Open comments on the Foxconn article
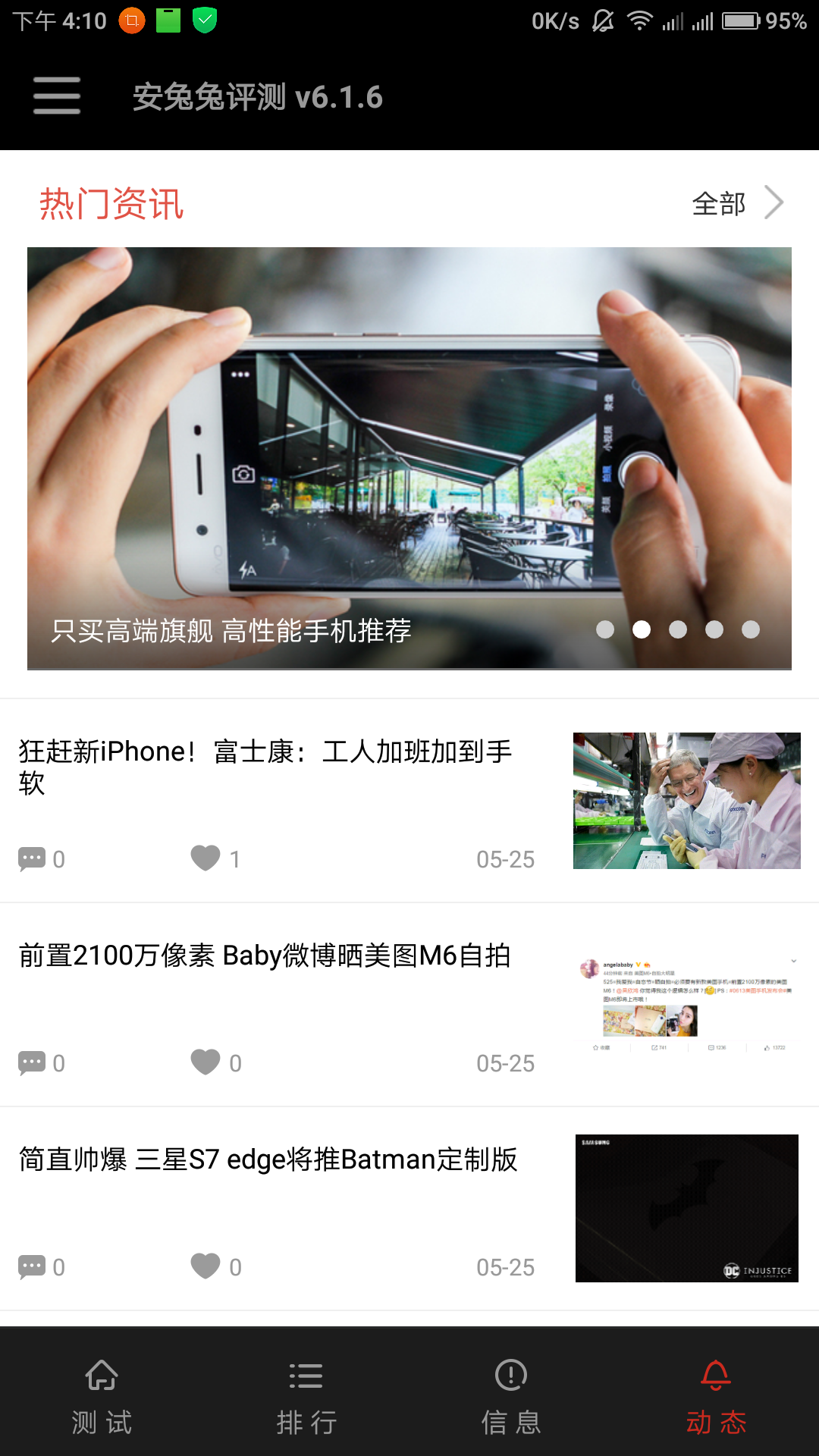The width and height of the screenshot is (819, 1456). (x=33, y=859)
